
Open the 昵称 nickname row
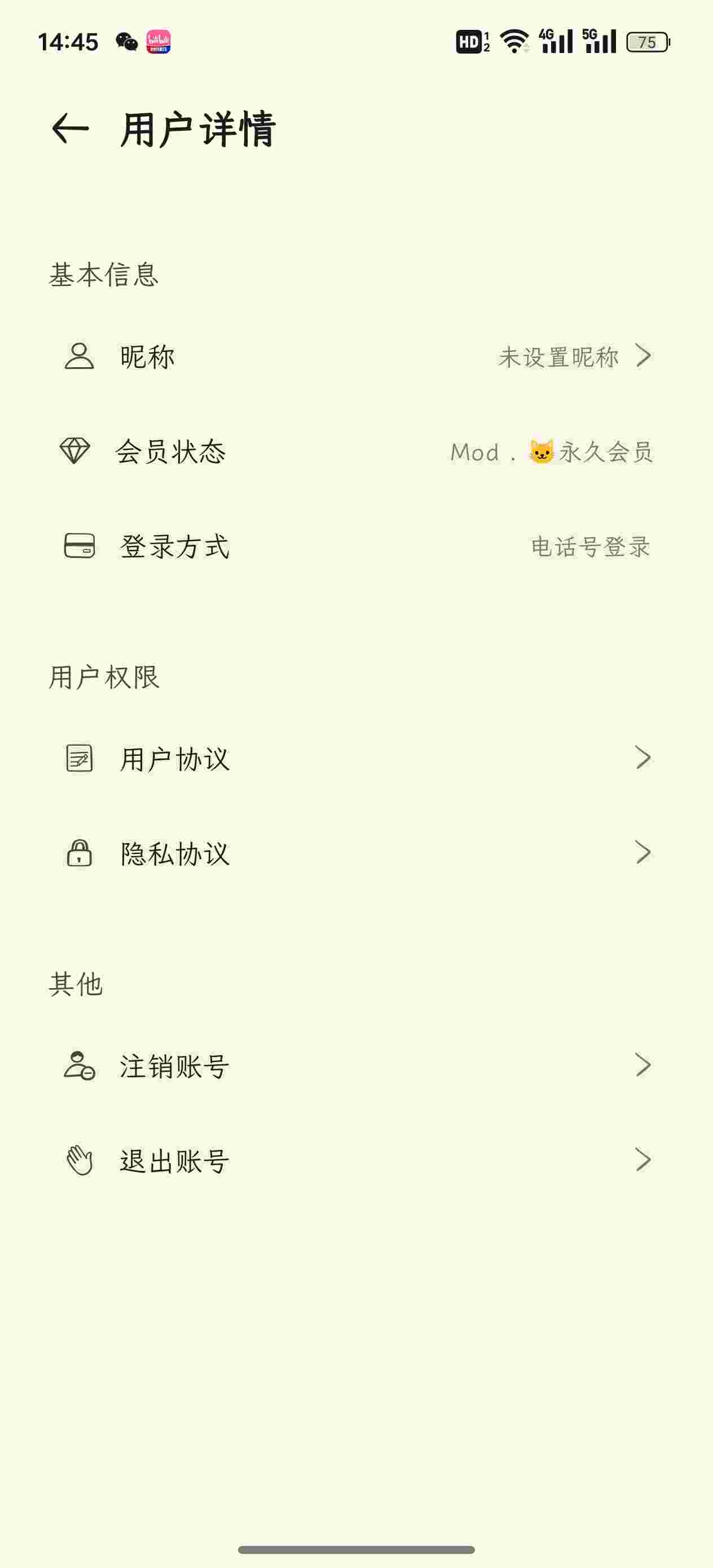(x=356, y=356)
